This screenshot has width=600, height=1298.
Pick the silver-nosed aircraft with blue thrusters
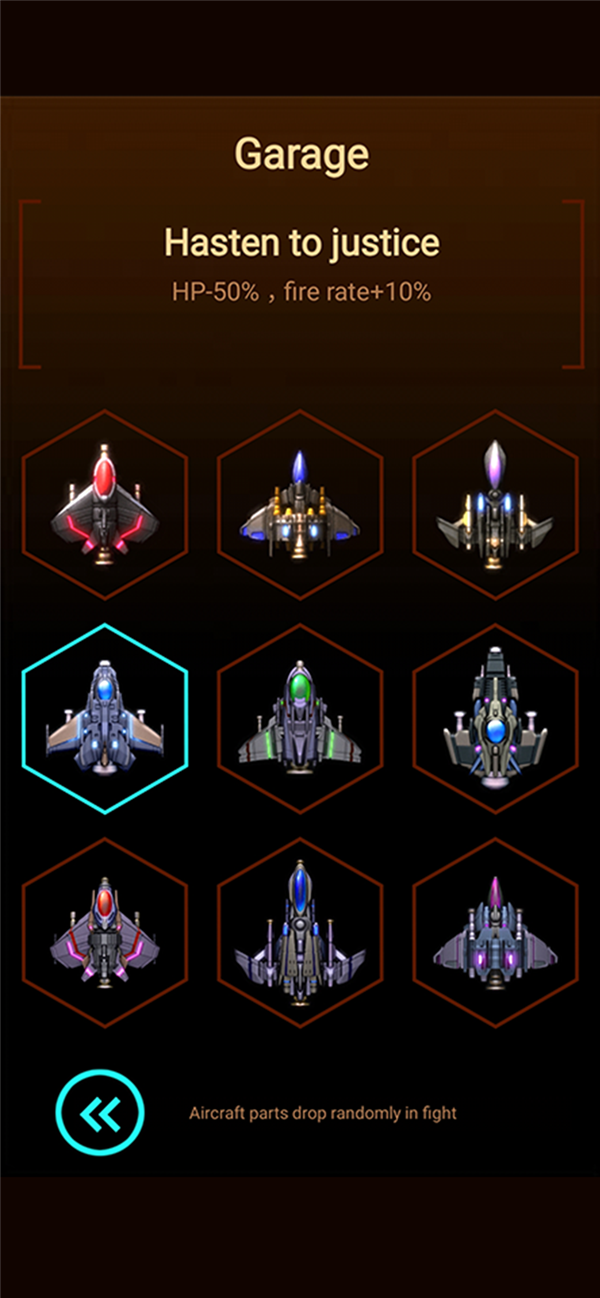495,505
